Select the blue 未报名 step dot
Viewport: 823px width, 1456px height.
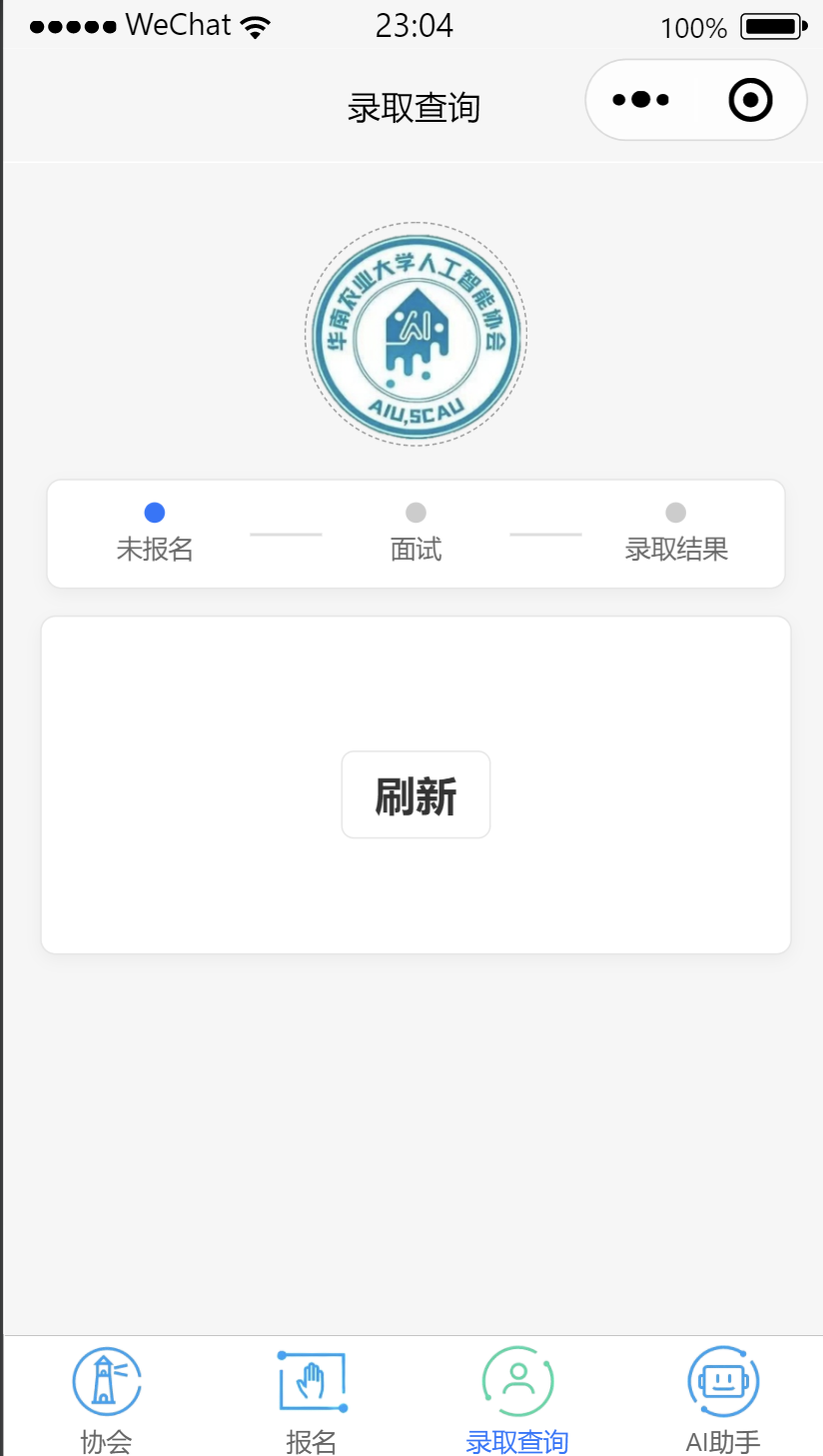tap(155, 512)
